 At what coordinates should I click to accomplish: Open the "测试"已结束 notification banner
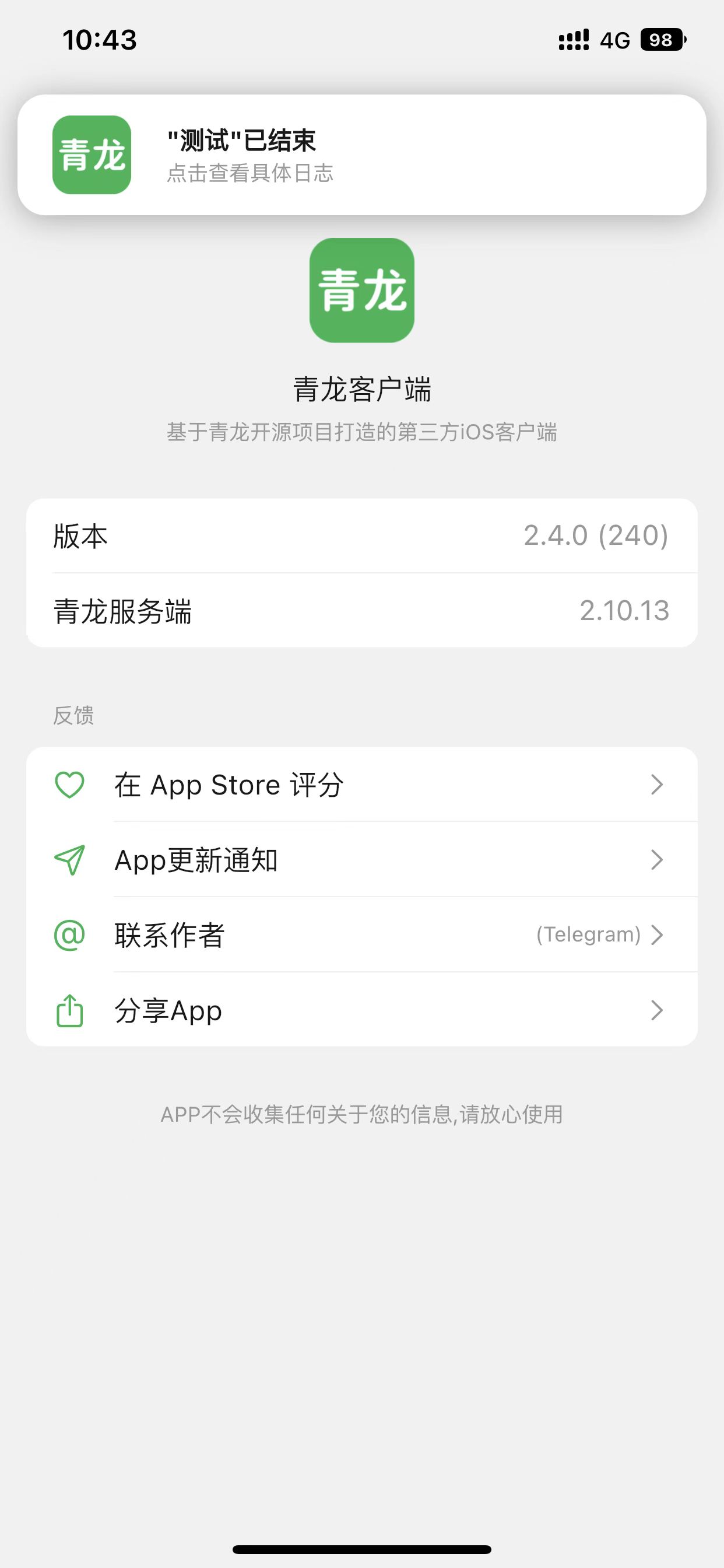click(361, 155)
